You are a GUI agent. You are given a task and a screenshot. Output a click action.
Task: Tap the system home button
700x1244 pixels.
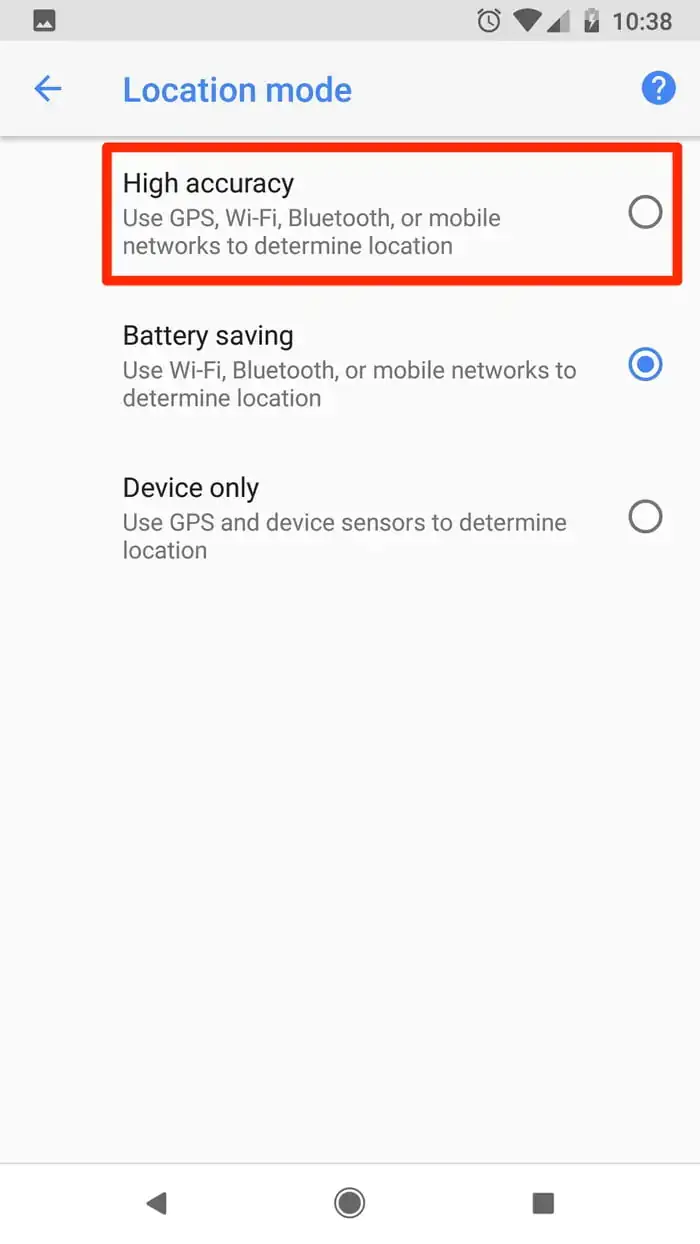coord(349,1202)
